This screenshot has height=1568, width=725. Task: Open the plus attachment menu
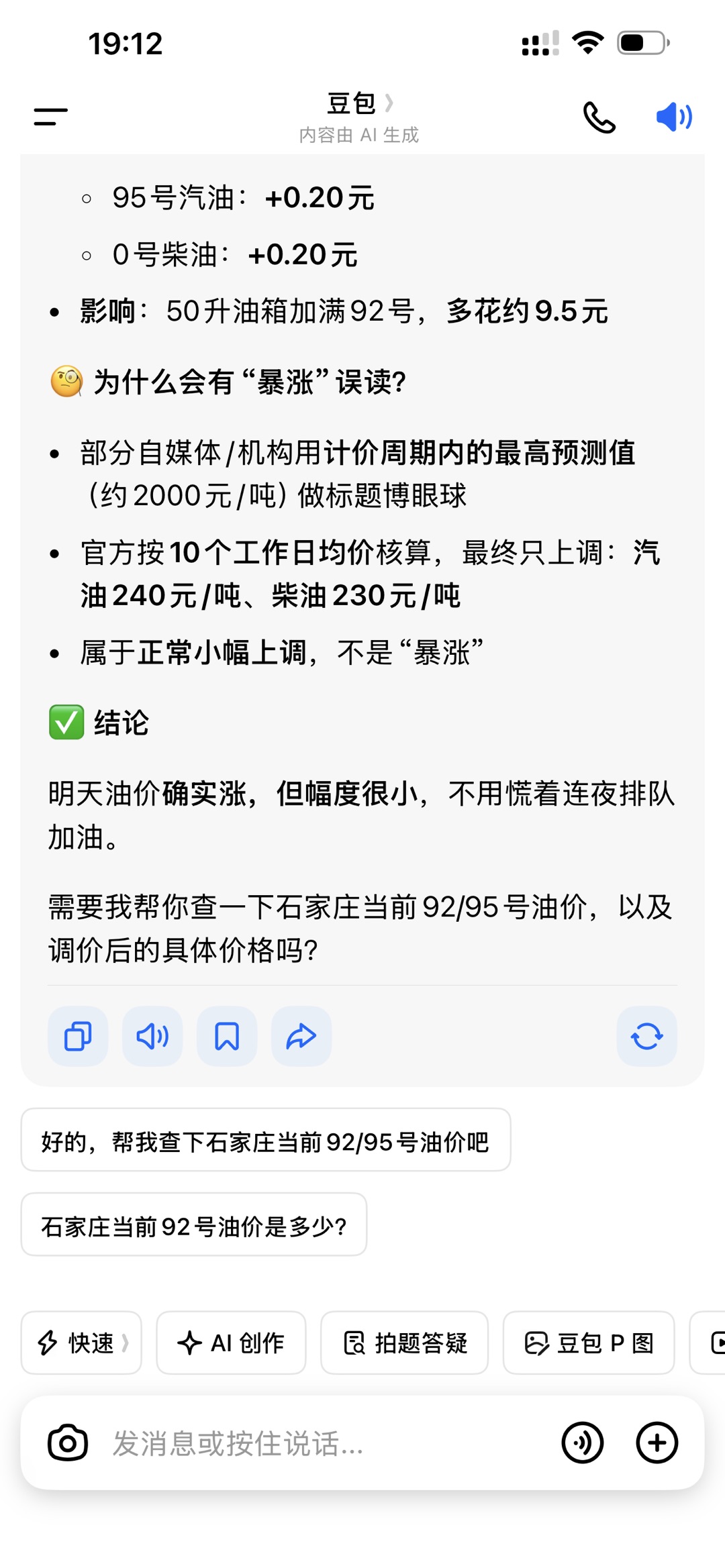pos(657,1443)
